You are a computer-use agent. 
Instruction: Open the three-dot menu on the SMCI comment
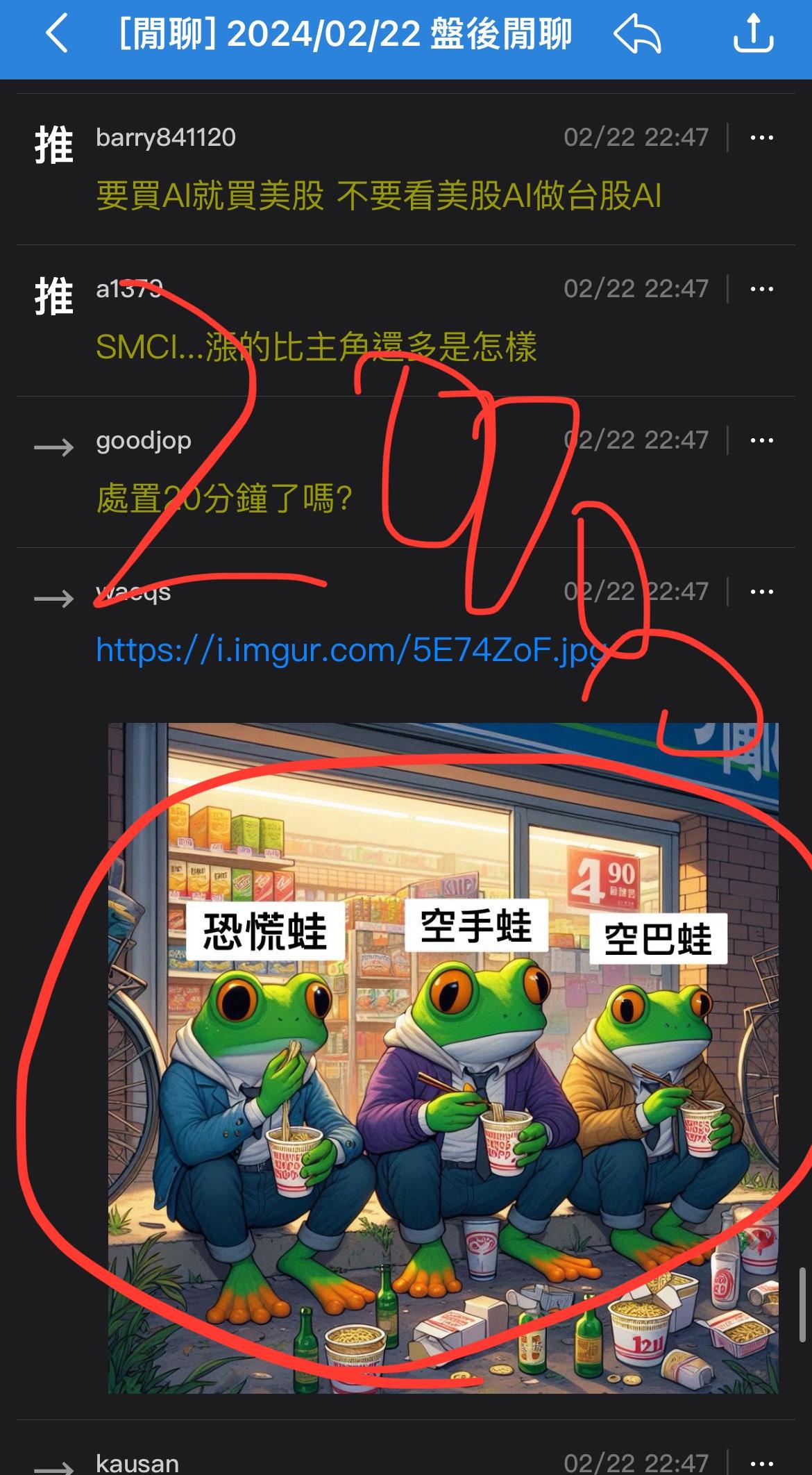[x=762, y=289]
